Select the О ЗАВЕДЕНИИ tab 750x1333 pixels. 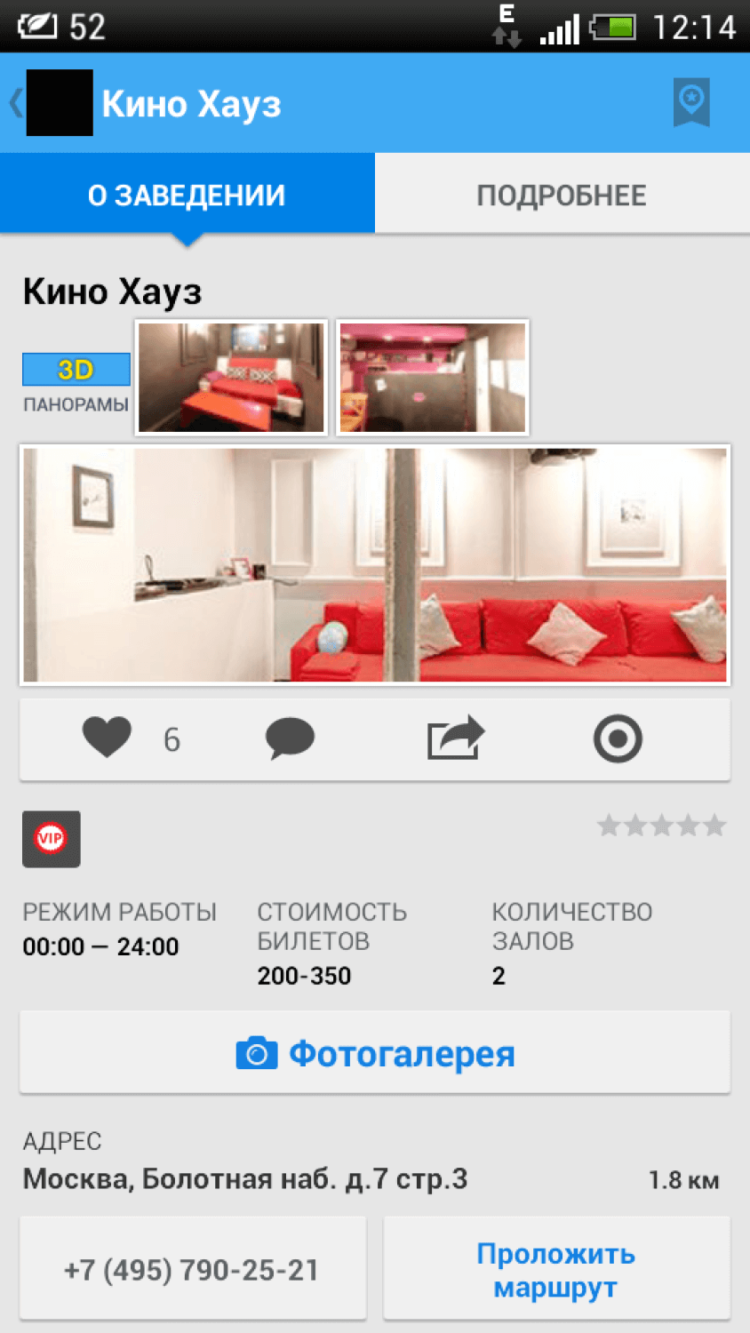(187, 194)
